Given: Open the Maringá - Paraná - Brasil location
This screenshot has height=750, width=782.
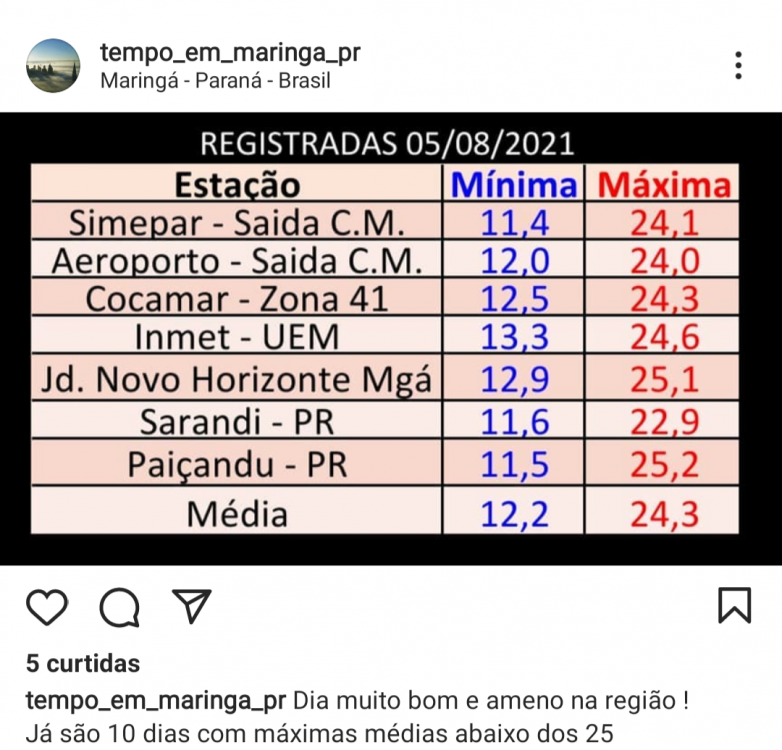Looking at the screenshot, I should tap(215, 81).
